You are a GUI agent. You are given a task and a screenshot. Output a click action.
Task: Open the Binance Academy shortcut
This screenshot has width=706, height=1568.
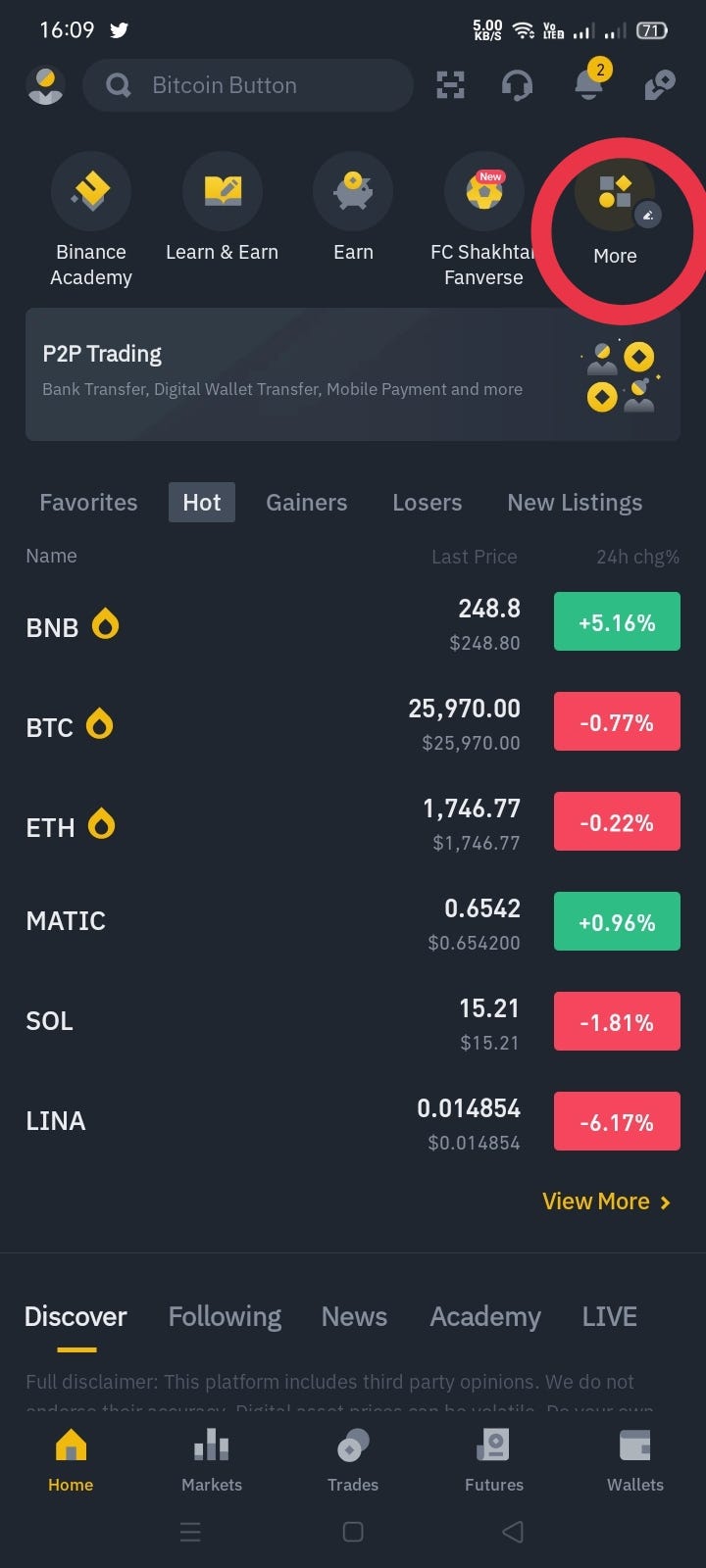[91, 191]
